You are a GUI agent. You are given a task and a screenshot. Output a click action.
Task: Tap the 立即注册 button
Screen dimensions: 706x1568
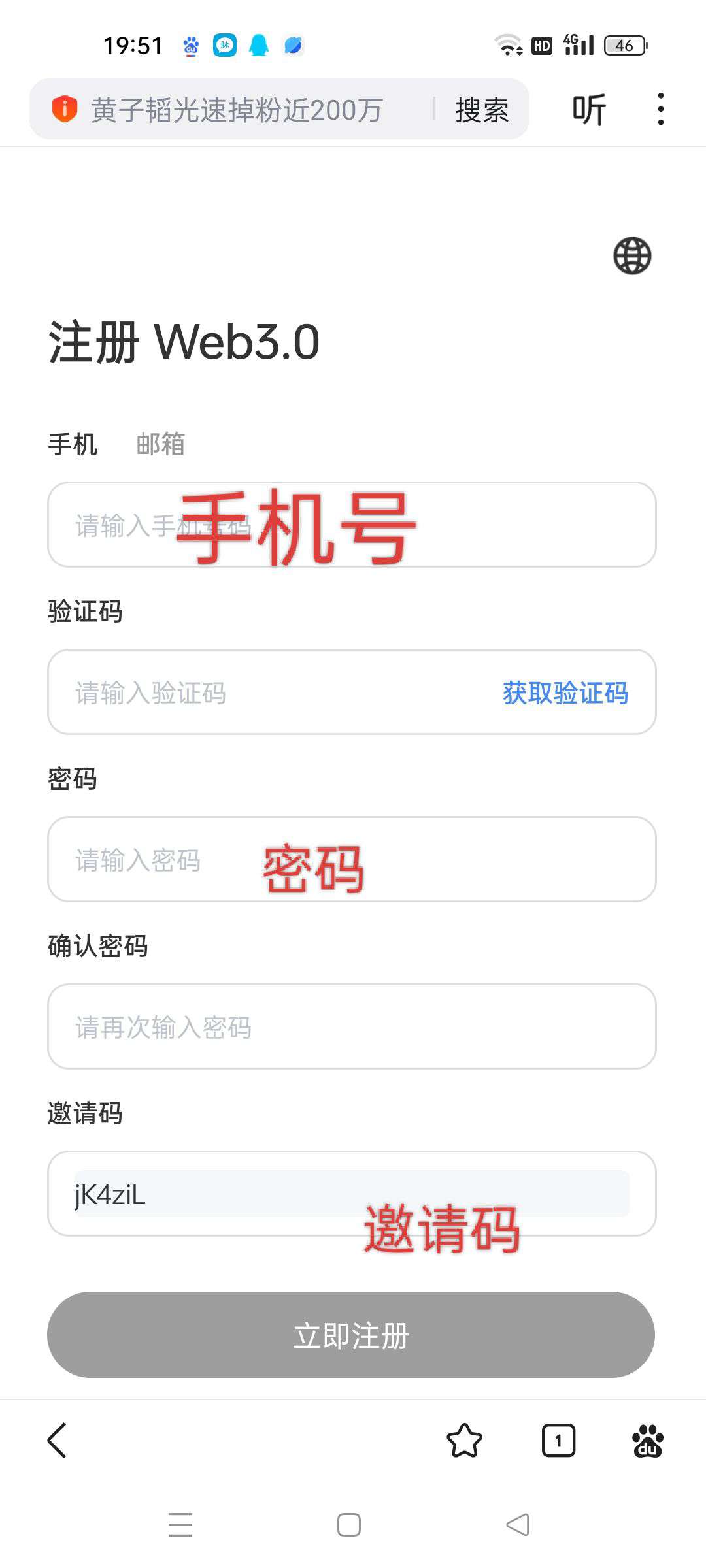351,1335
